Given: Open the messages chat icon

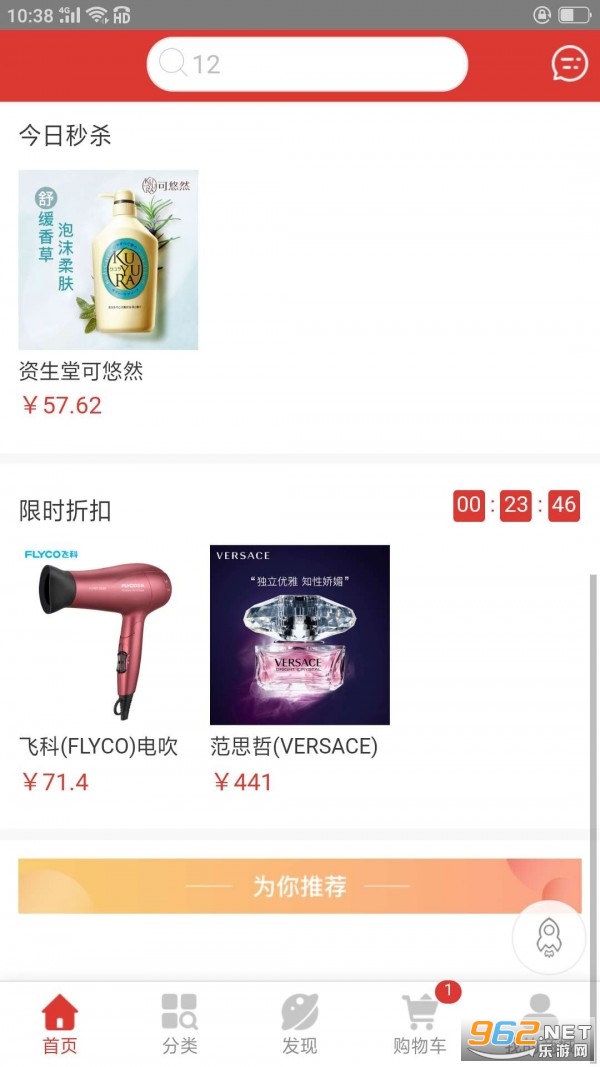Looking at the screenshot, I should click(x=569, y=65).
